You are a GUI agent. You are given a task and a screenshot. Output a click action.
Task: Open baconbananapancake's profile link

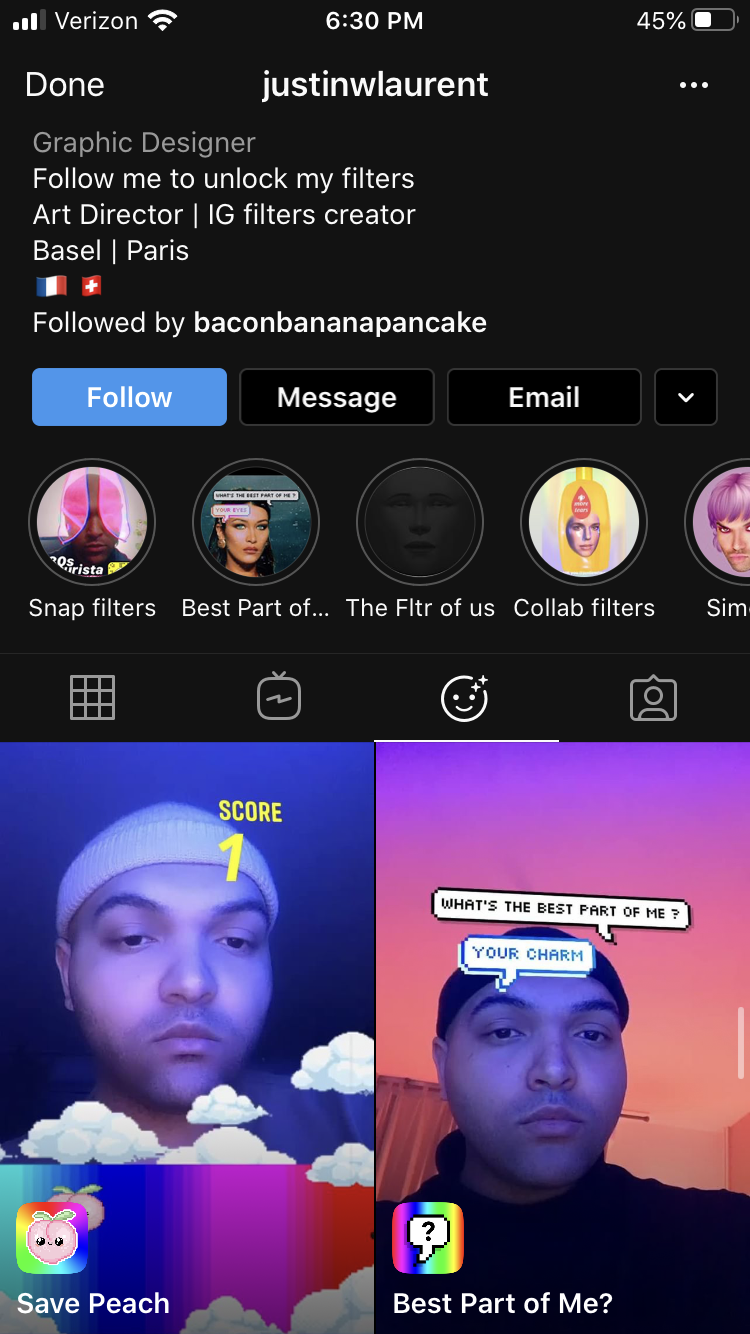click(340, 323)
